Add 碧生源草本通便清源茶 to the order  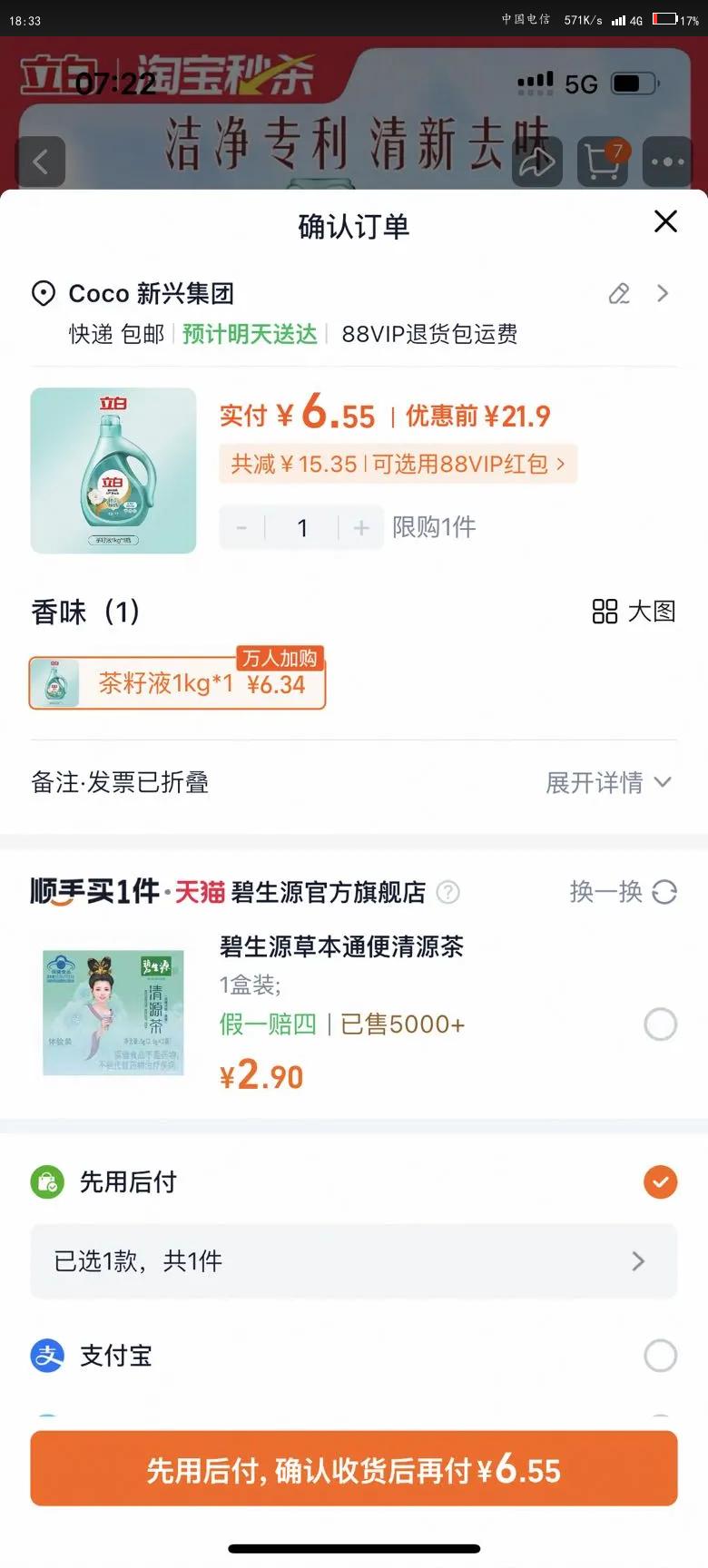pos(660,1024)
